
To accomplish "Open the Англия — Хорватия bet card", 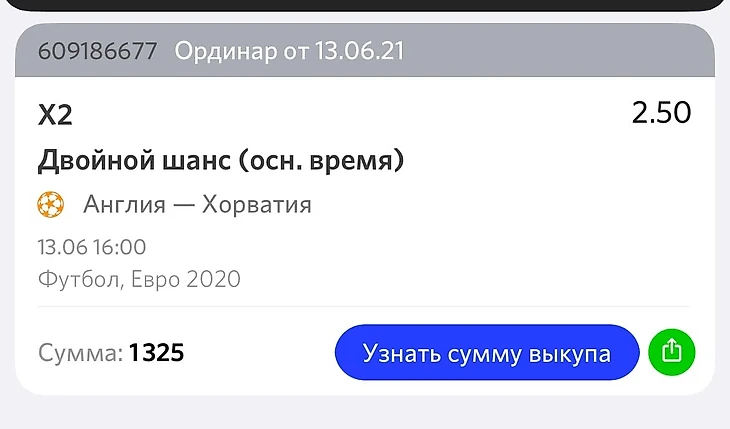I will 197,206.
